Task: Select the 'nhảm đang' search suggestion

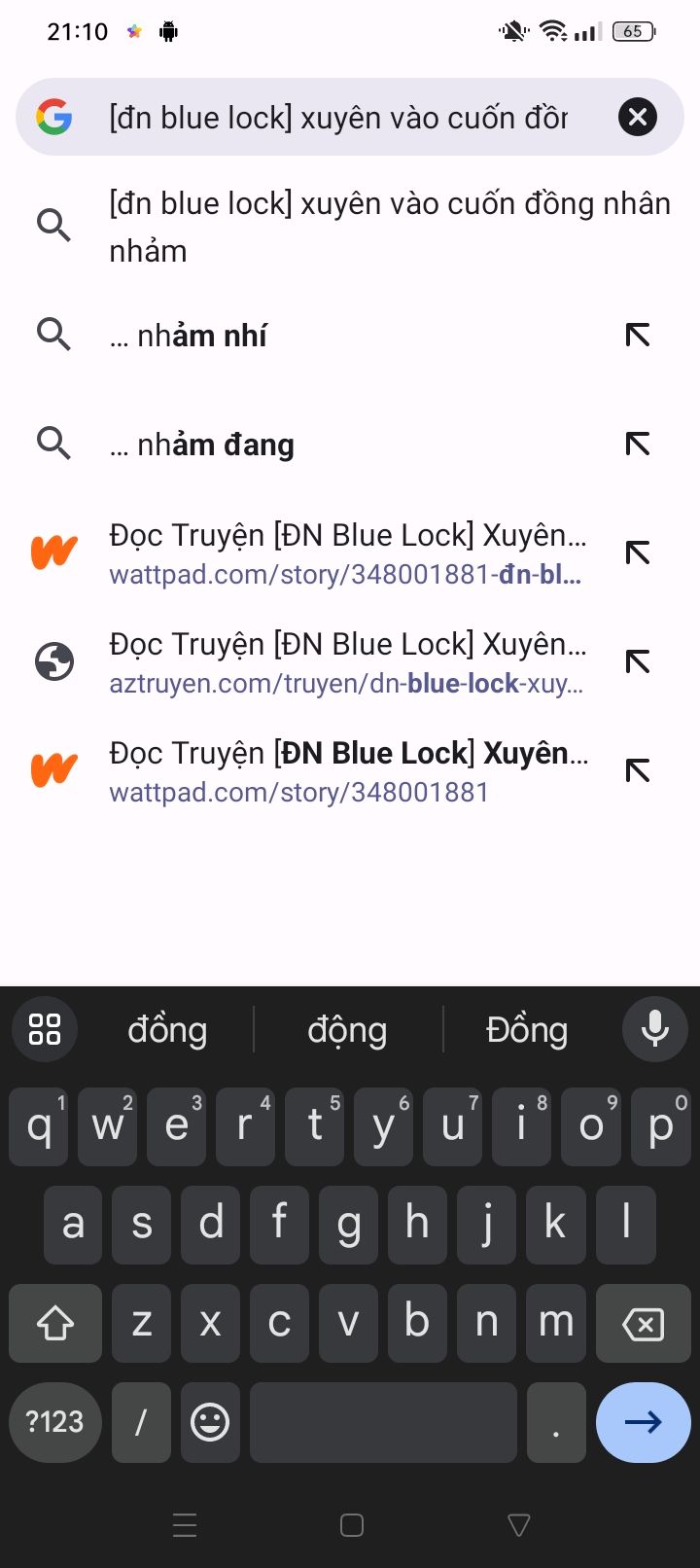Action: 292,445
